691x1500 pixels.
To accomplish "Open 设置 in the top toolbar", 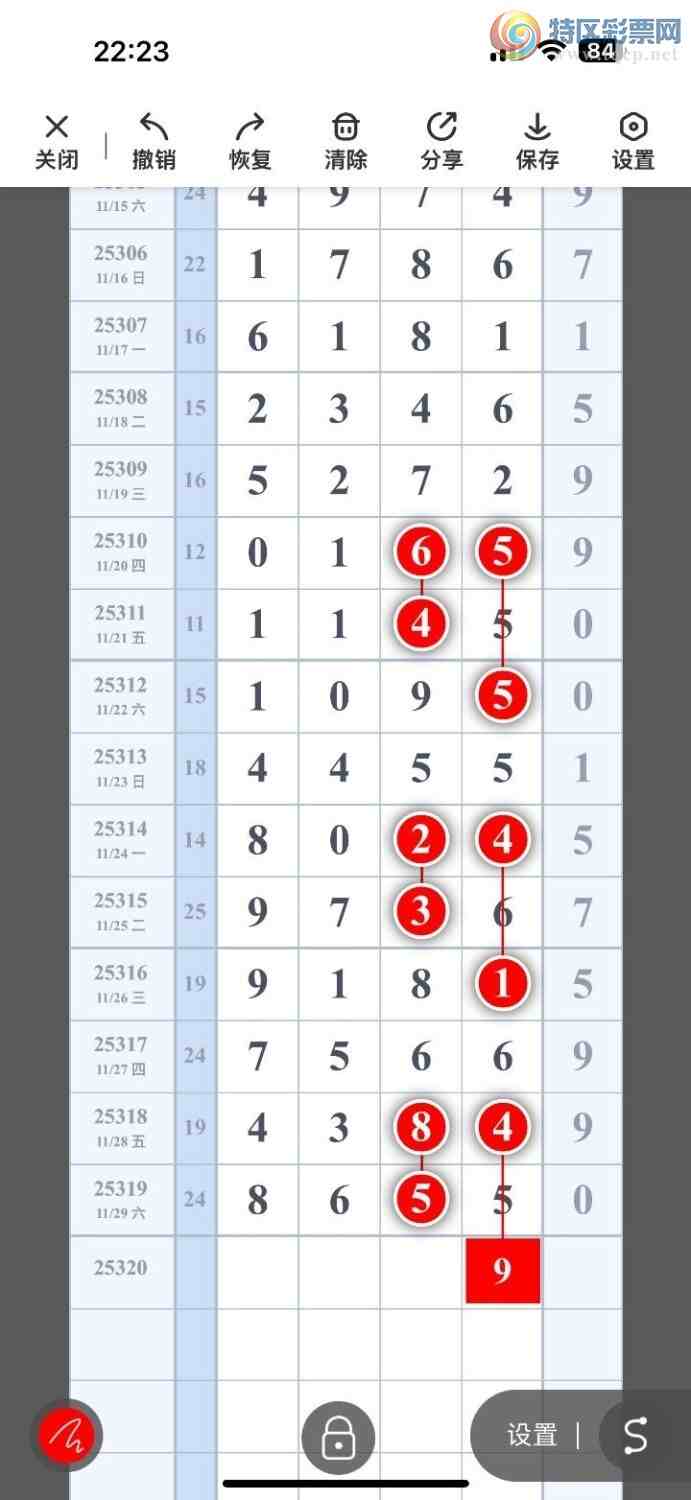I will (634, 141).
